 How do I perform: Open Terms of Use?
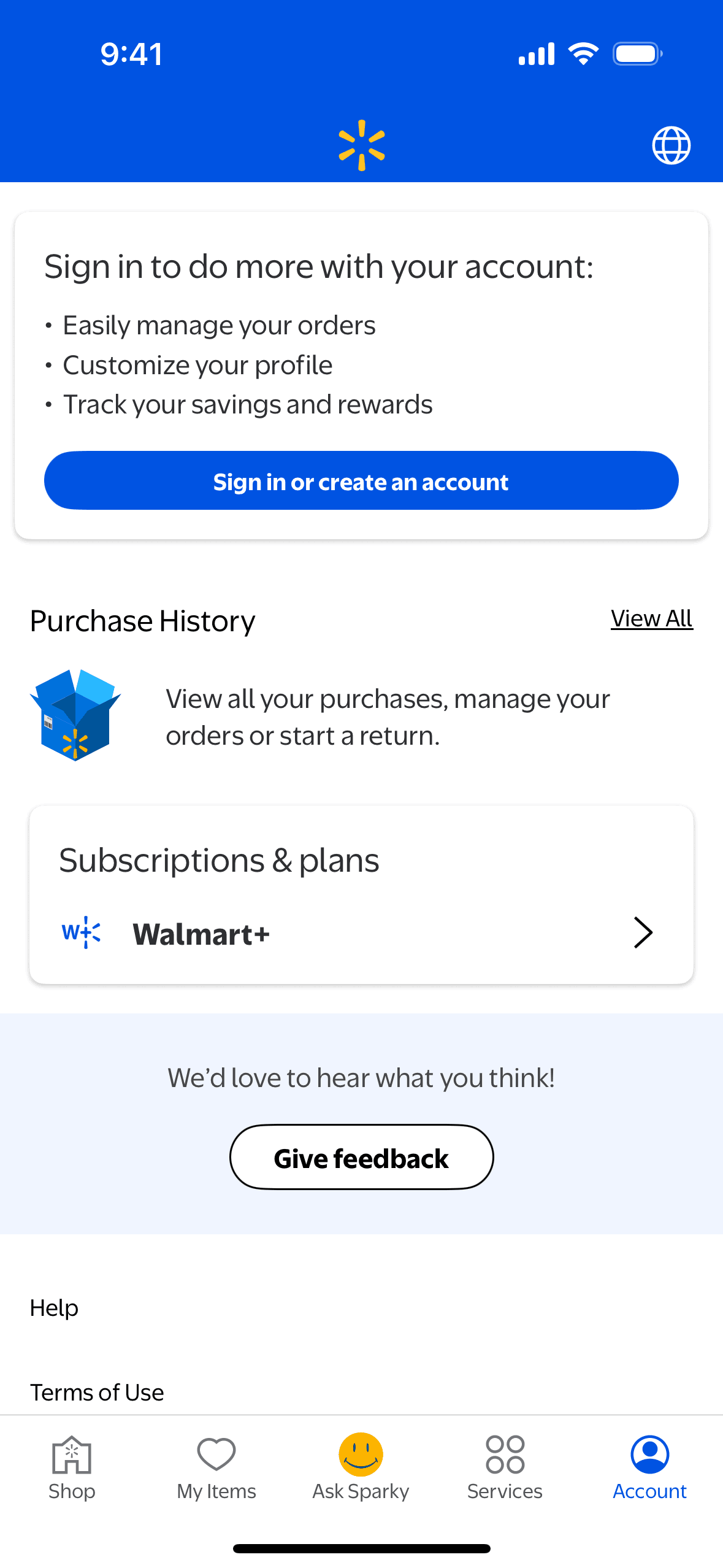point(97,1393)
